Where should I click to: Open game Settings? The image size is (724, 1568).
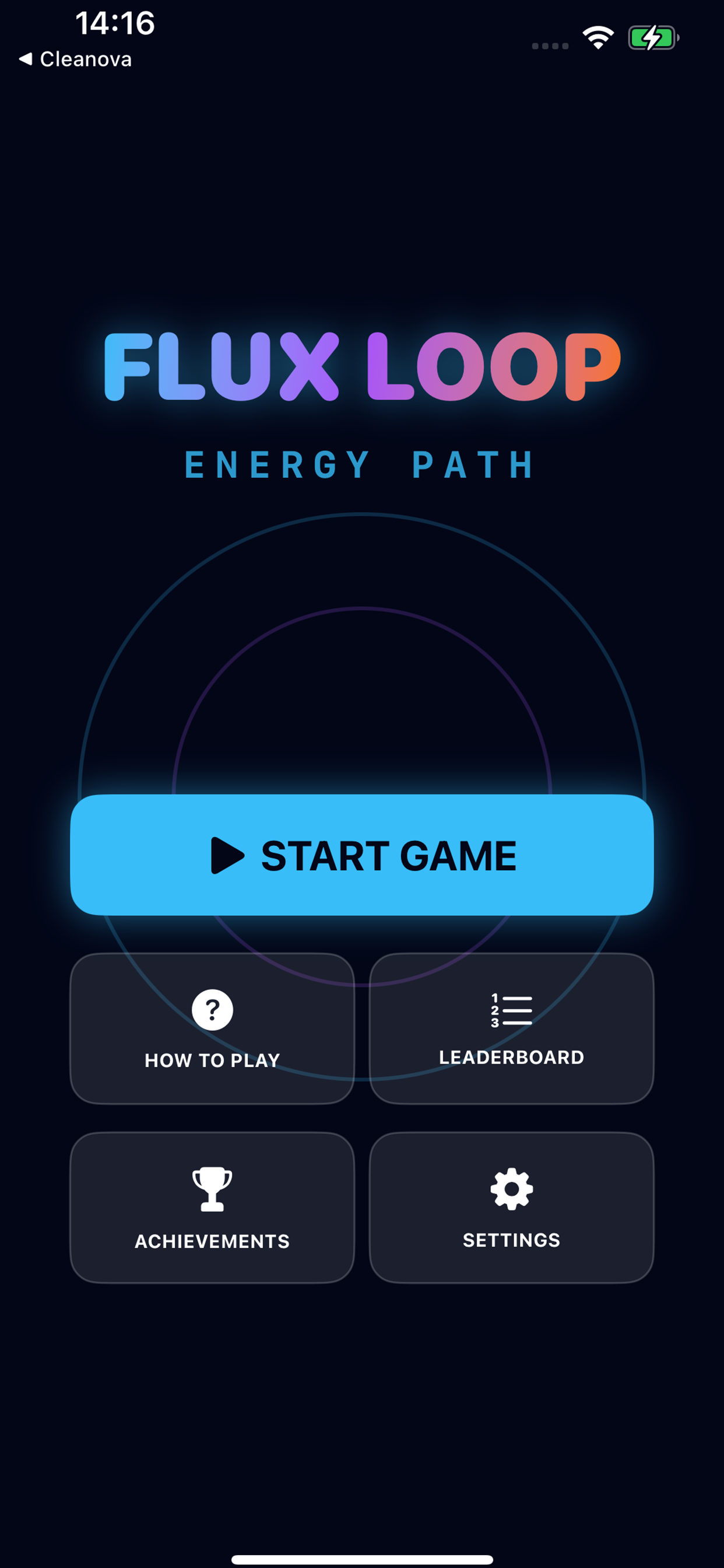coord(511,1207)
